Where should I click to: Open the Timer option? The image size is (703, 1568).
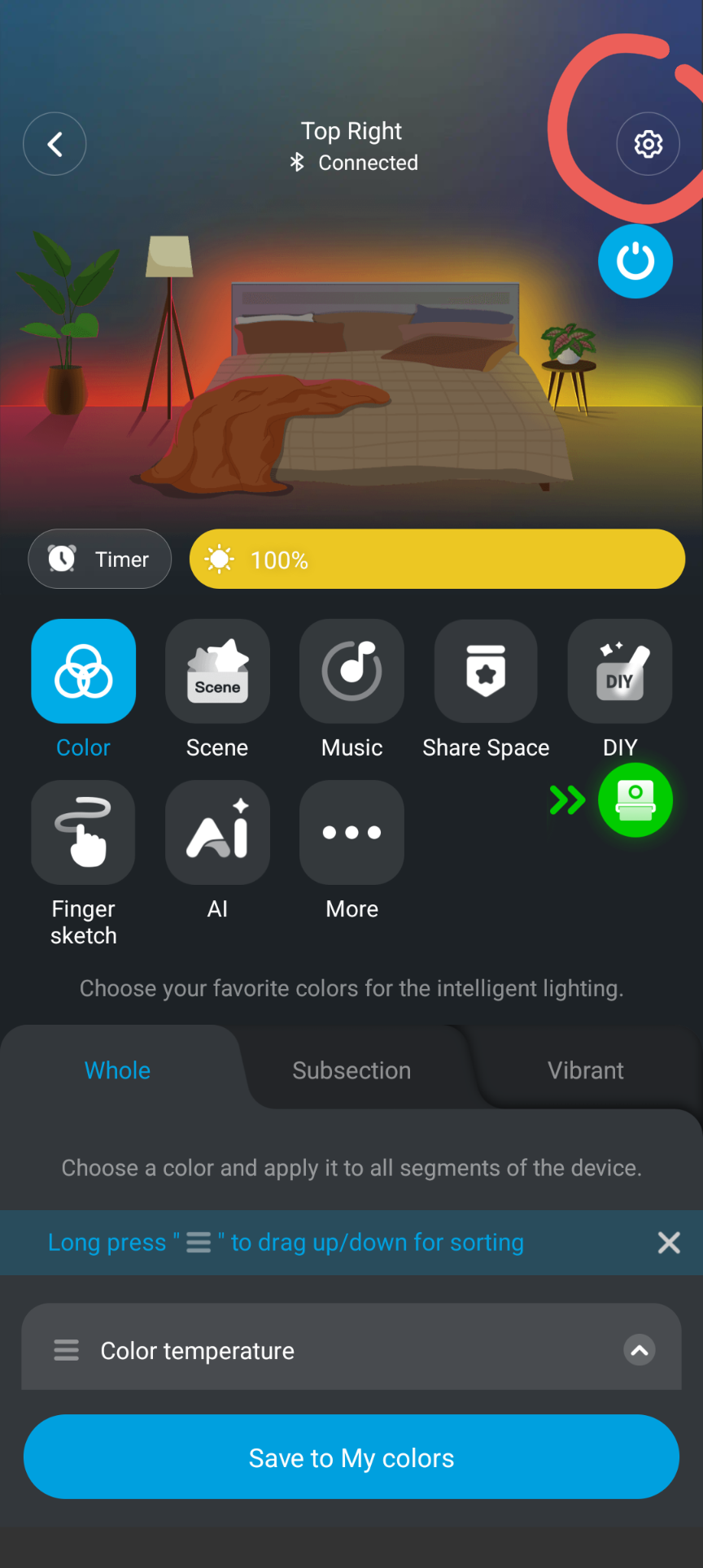coord(99,559)
